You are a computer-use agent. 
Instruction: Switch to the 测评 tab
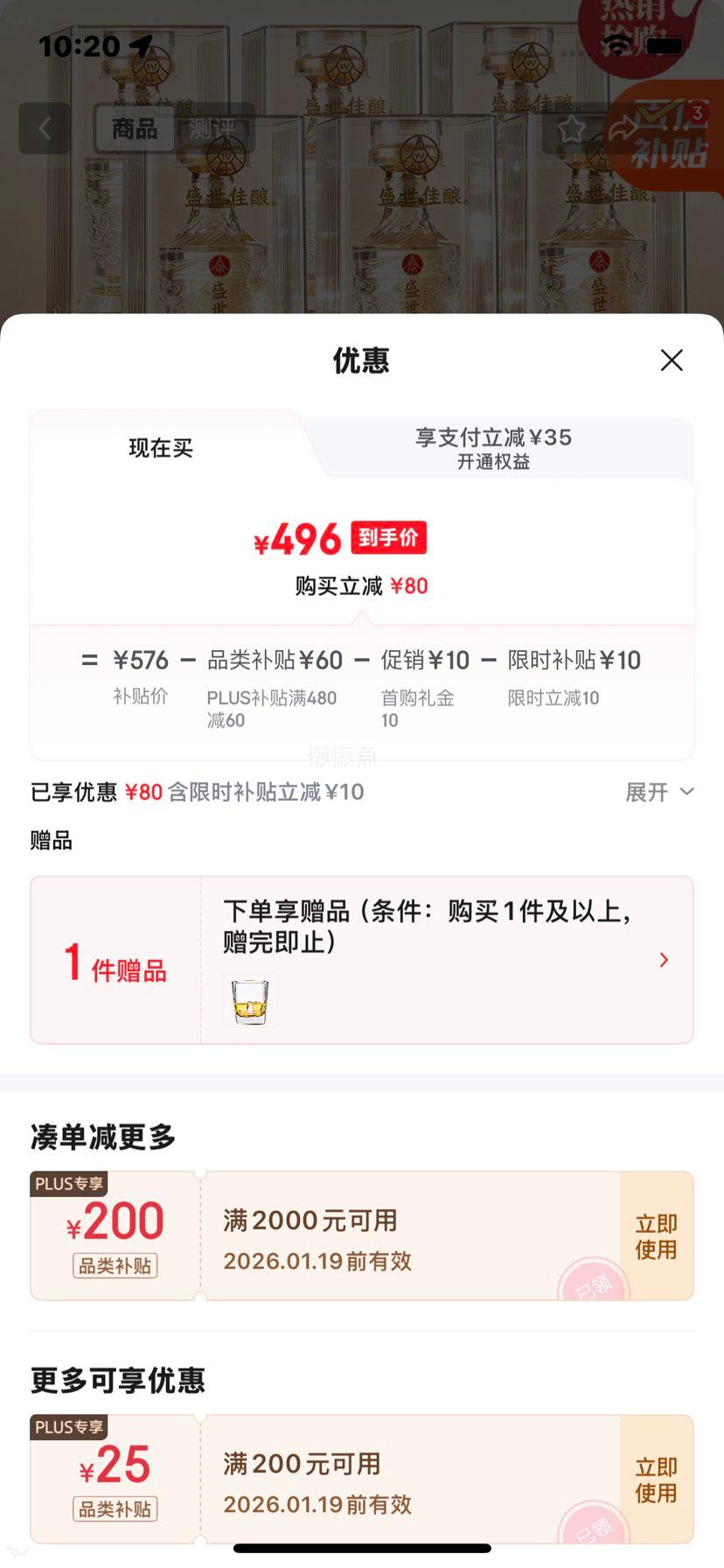(212, 129)
